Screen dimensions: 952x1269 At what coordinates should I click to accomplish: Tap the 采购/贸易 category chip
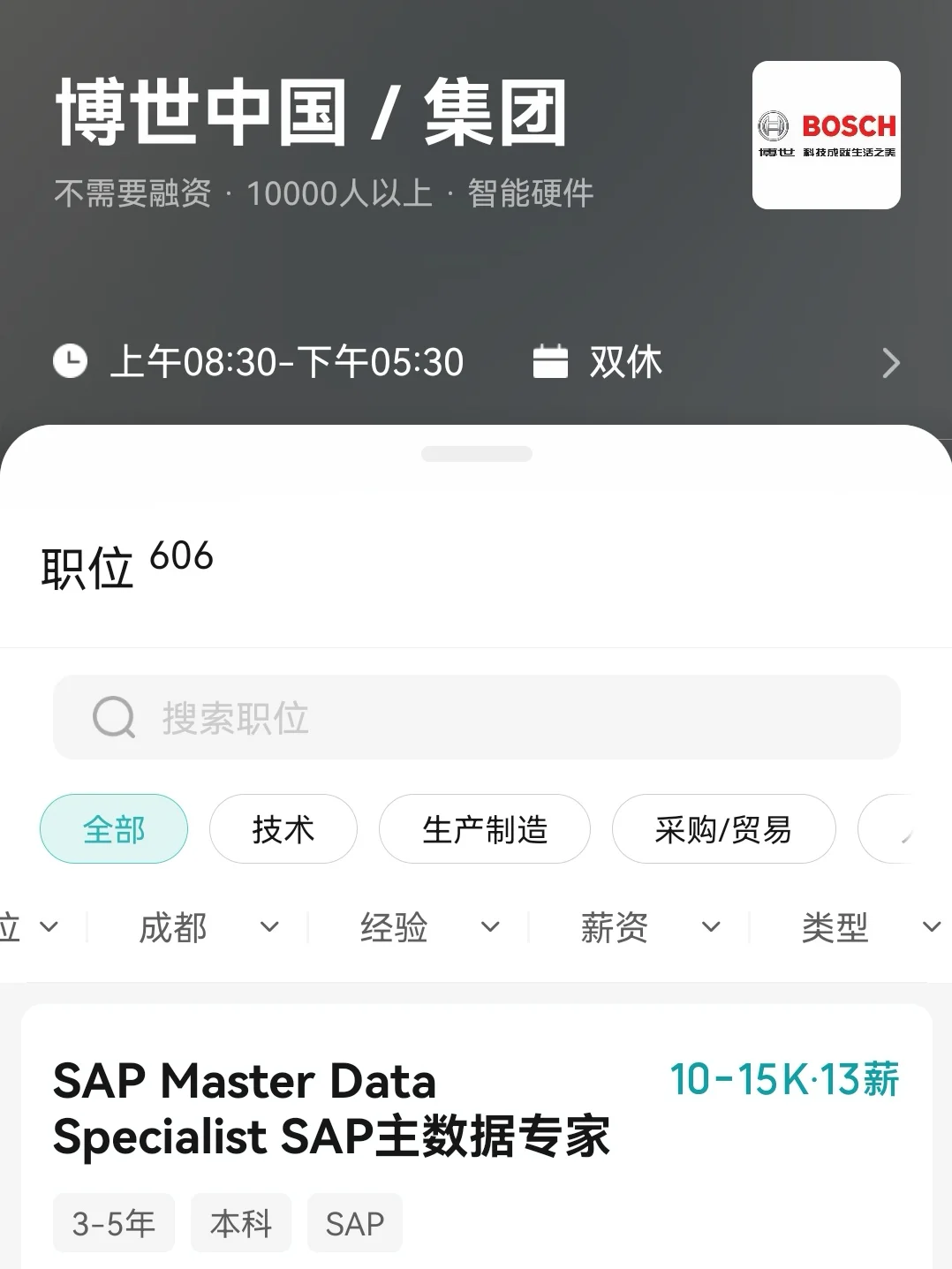[x=723, y=829]
